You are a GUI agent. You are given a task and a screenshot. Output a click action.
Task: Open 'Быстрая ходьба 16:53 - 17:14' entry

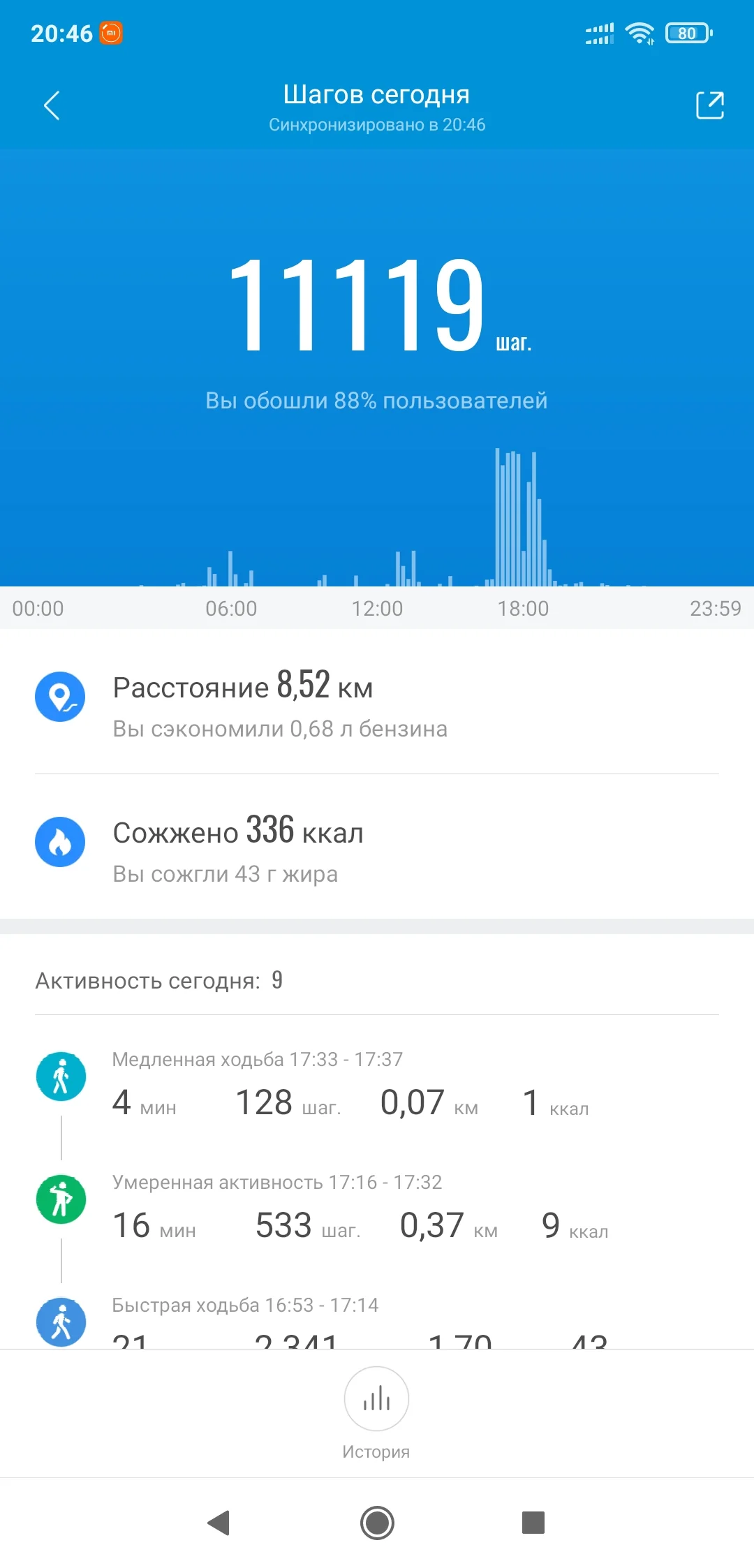246,1304
